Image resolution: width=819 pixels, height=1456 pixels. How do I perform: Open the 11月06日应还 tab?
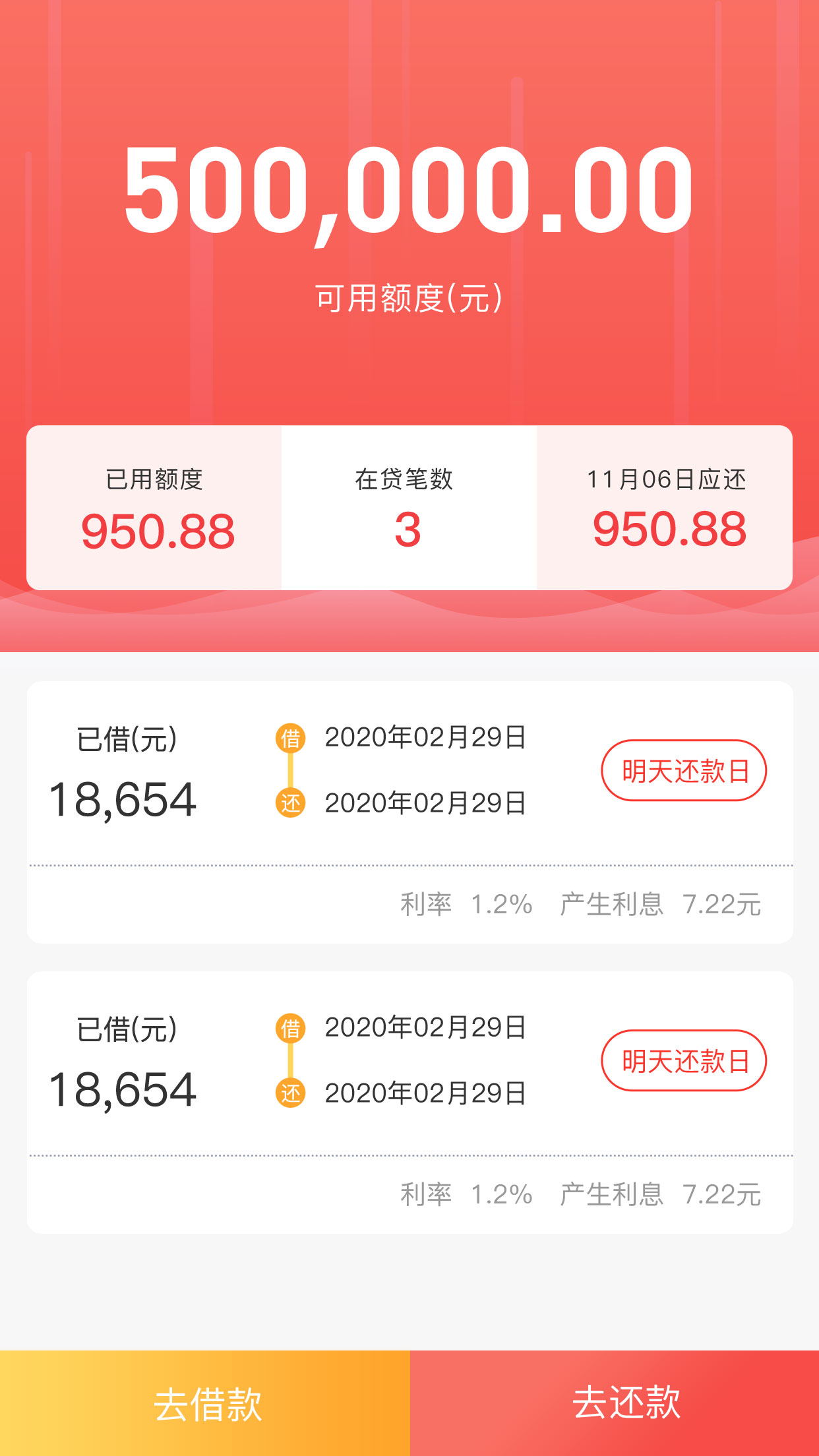pyautogui.click(x=665, y=508)
